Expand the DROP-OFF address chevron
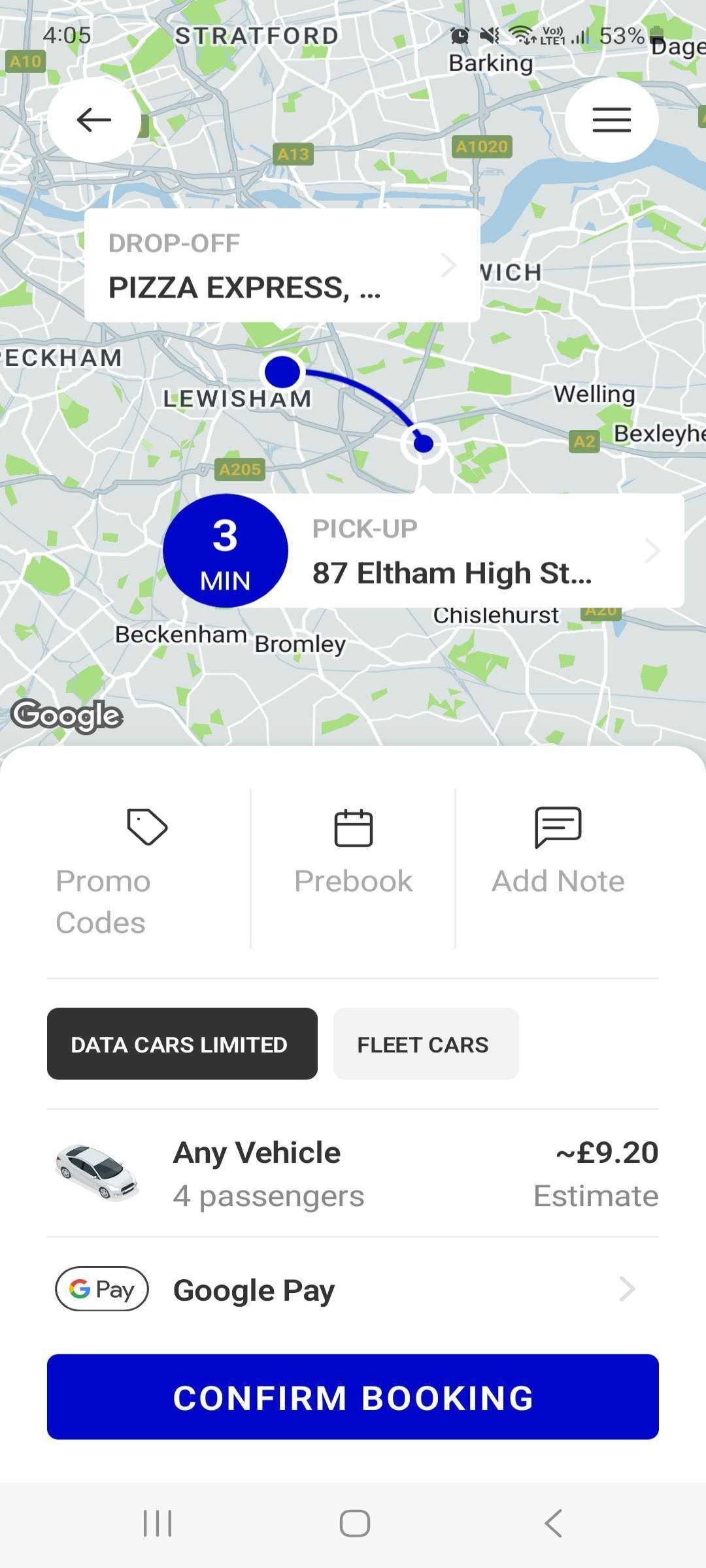Viewport: 706px width, 1568px height. (x=448, y=265)
